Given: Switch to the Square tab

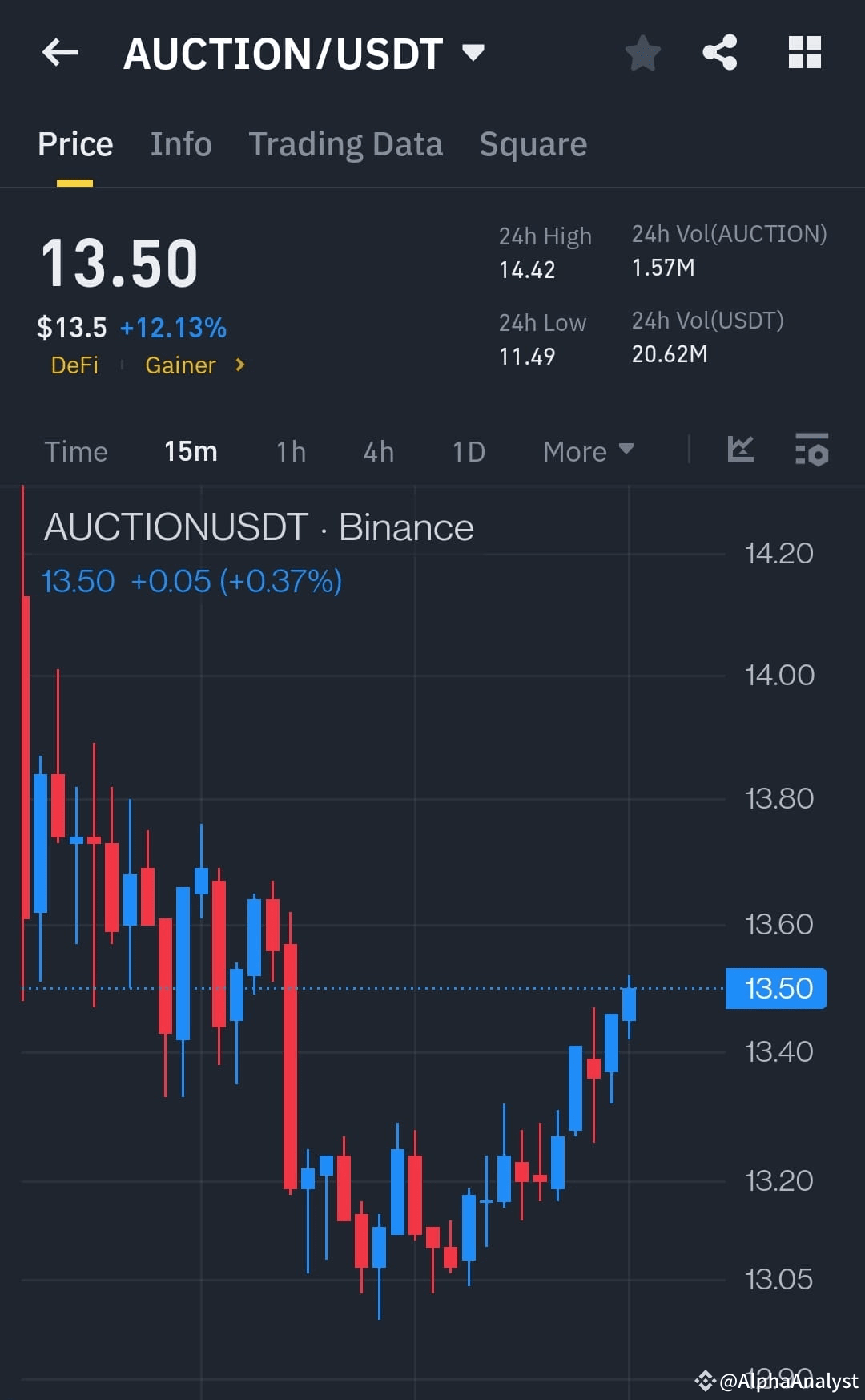Looking at the screenshot, I should tap(533, 144).
